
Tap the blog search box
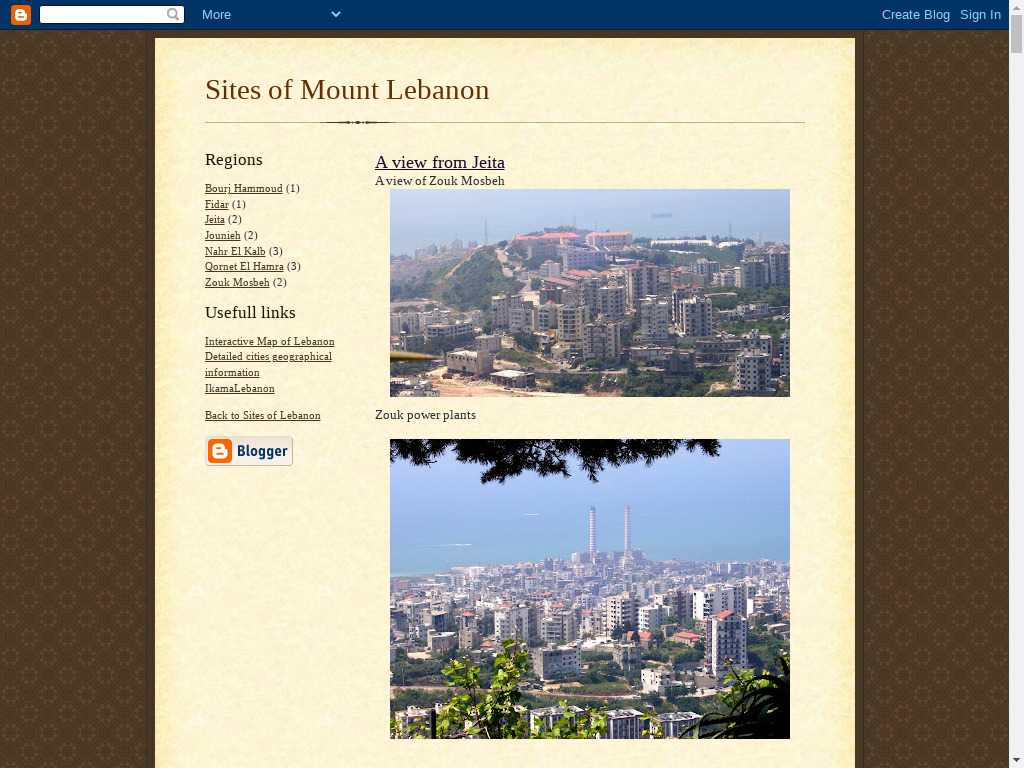[103, 14]
